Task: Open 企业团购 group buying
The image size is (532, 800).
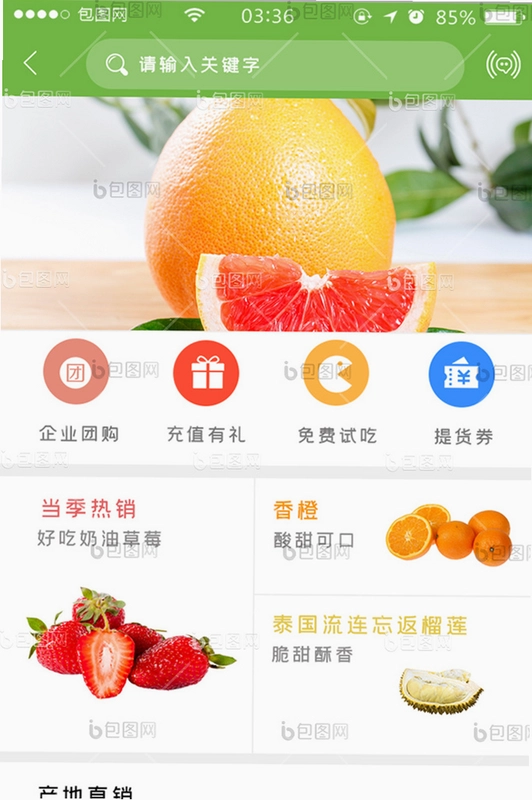Action: (x=77, y=392)
